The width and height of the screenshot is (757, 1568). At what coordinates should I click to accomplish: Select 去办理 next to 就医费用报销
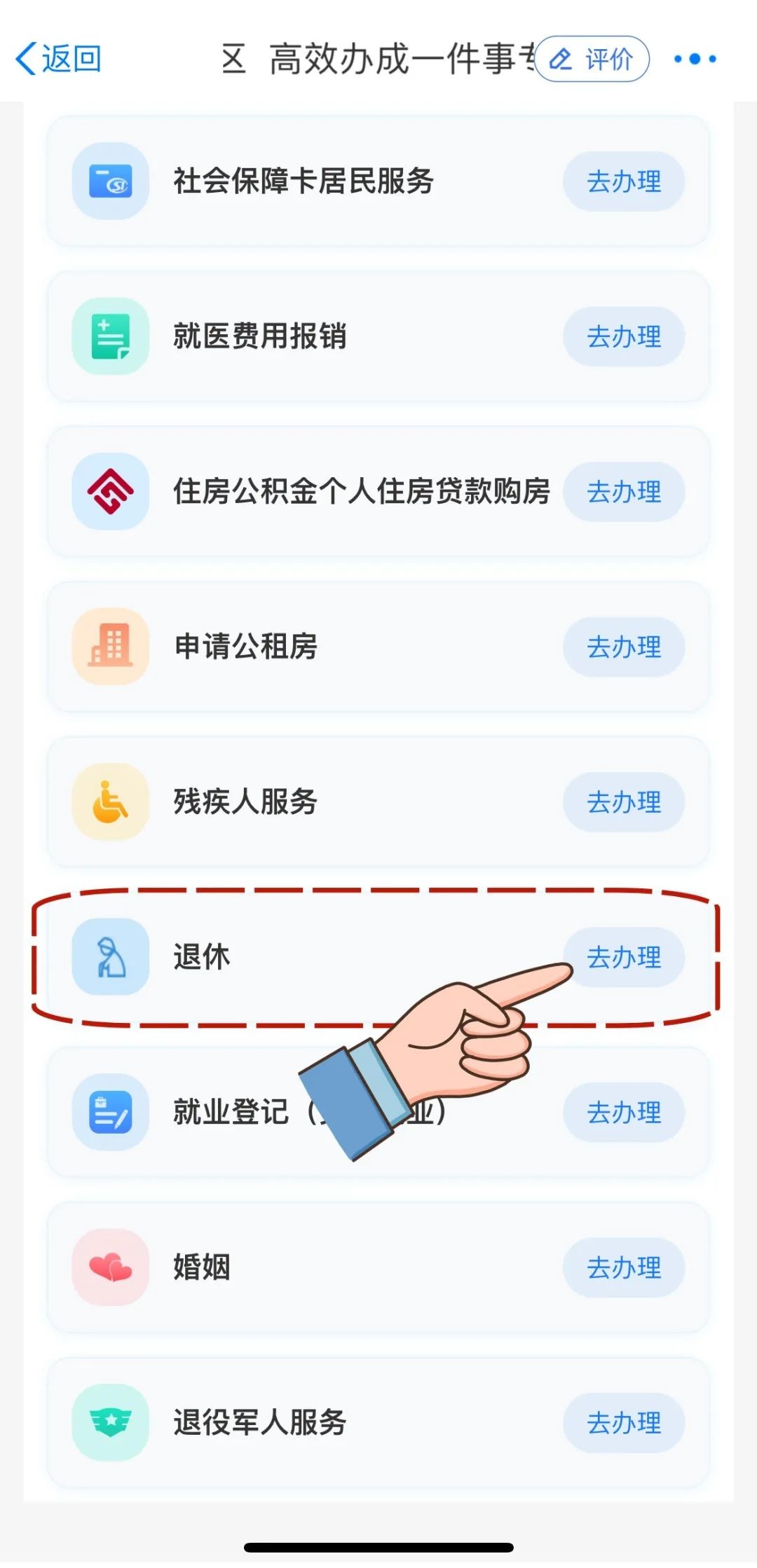(623, 337)
